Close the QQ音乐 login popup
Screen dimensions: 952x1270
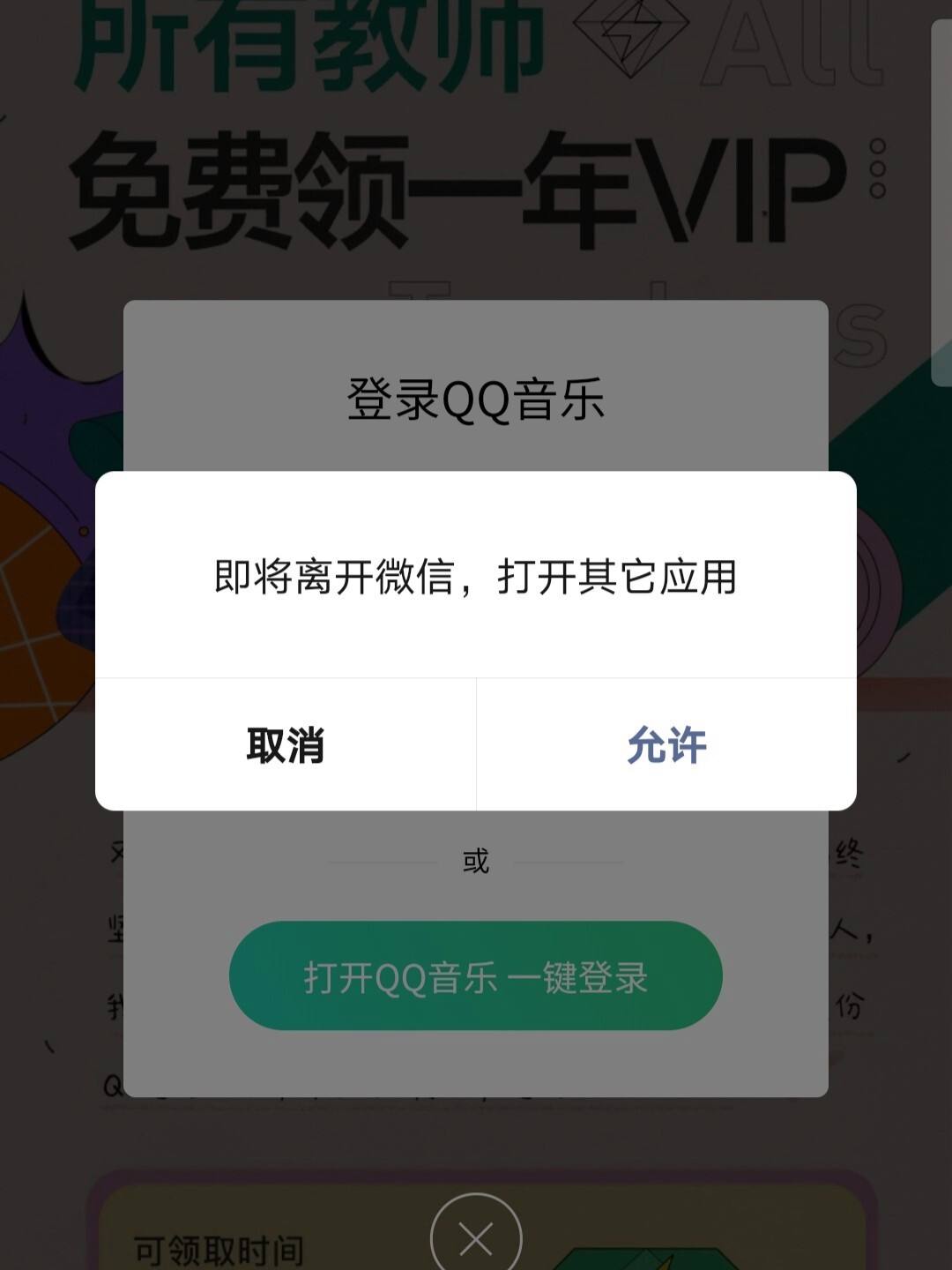coord(476,1237)
